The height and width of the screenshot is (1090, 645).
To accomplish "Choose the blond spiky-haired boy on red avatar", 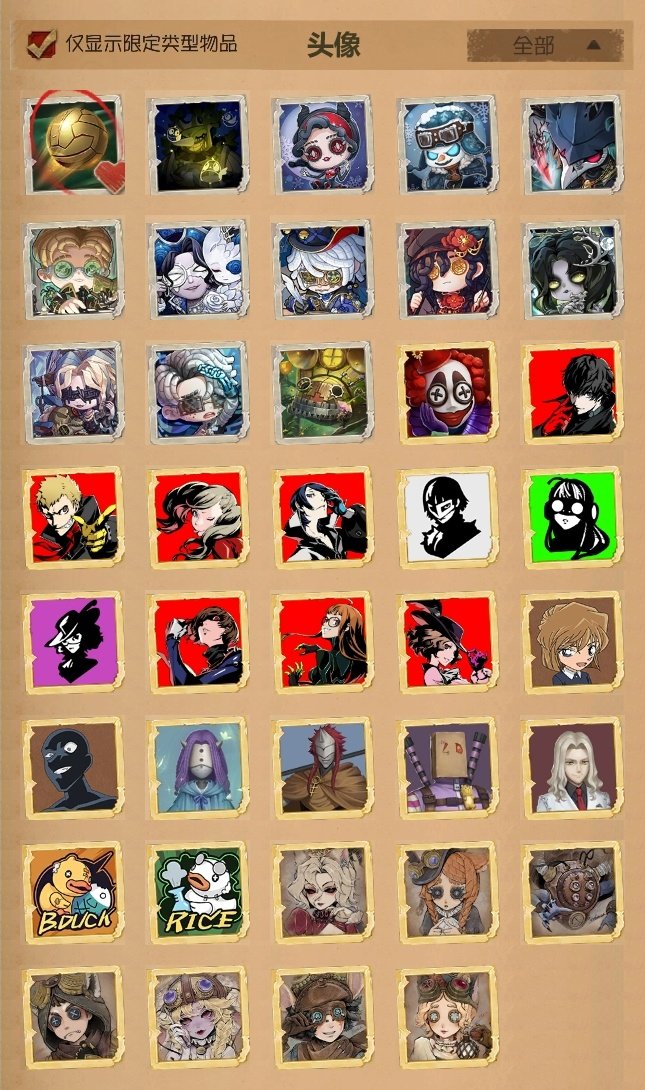I will point(74,517).
